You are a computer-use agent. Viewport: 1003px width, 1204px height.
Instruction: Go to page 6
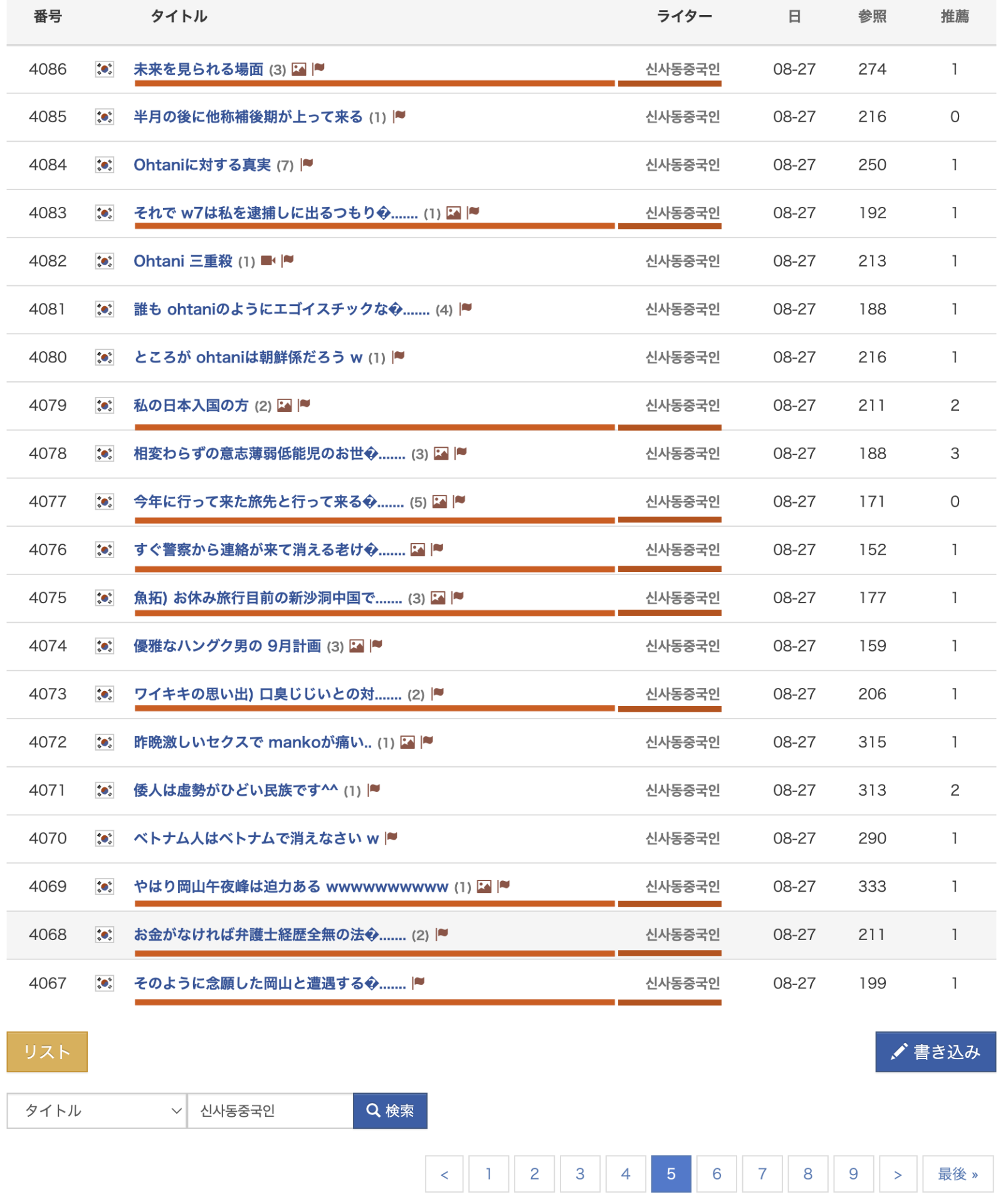[x=717, y=1174]
